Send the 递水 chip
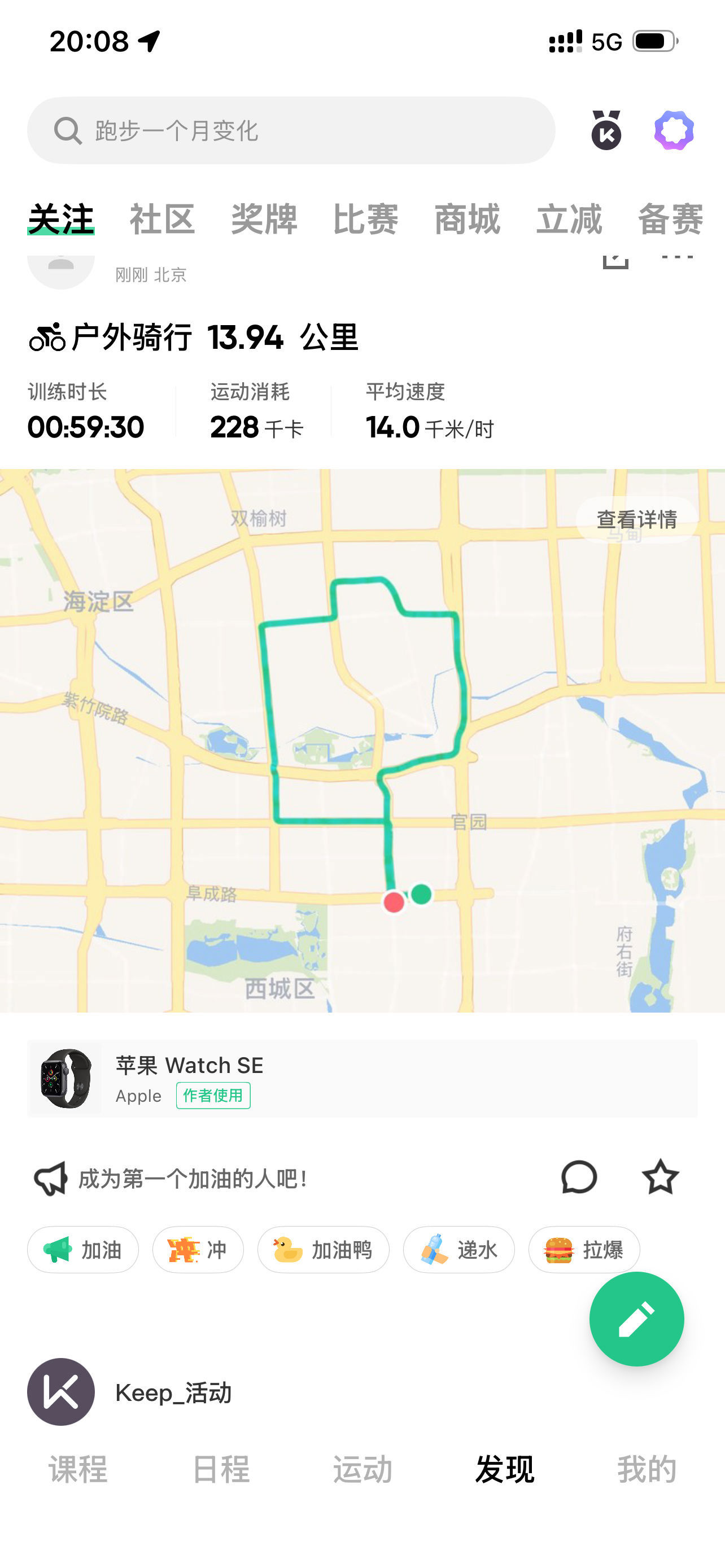Viewport: 725px width, 1568px height. (x=459, y=1250)
